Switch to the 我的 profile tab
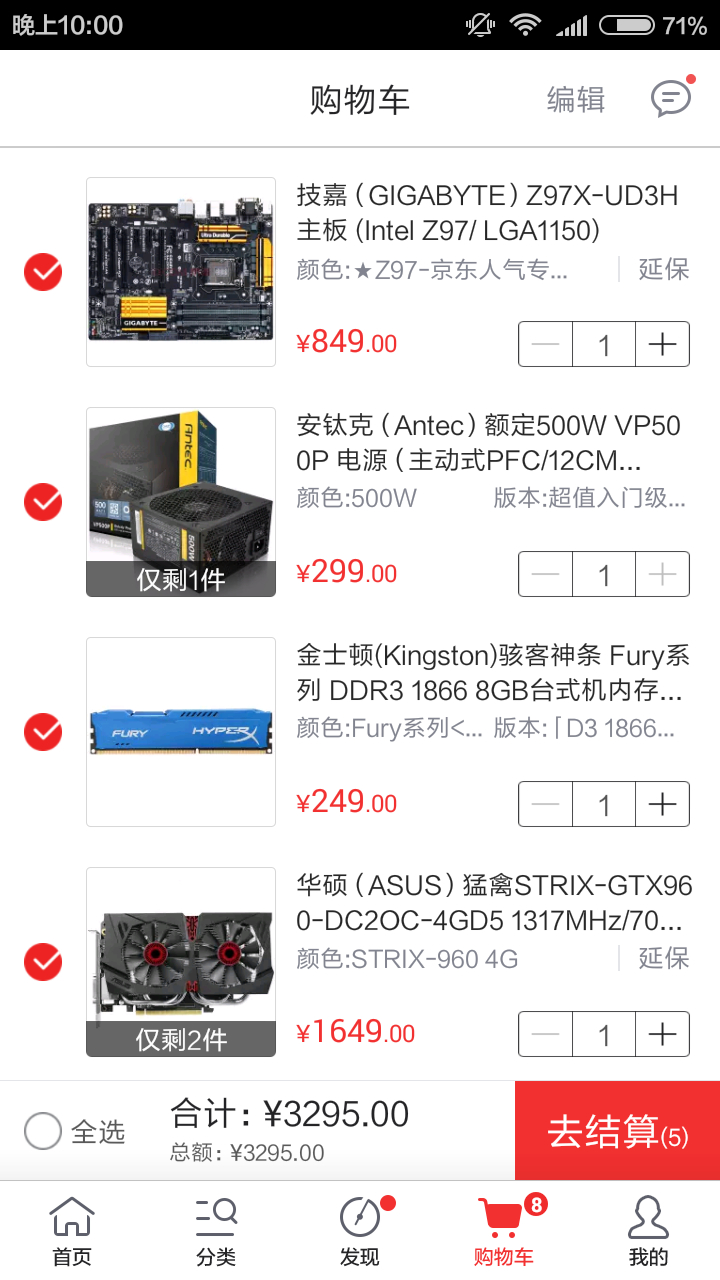This screenshot has width=720, height=1280. [648, 1231]
